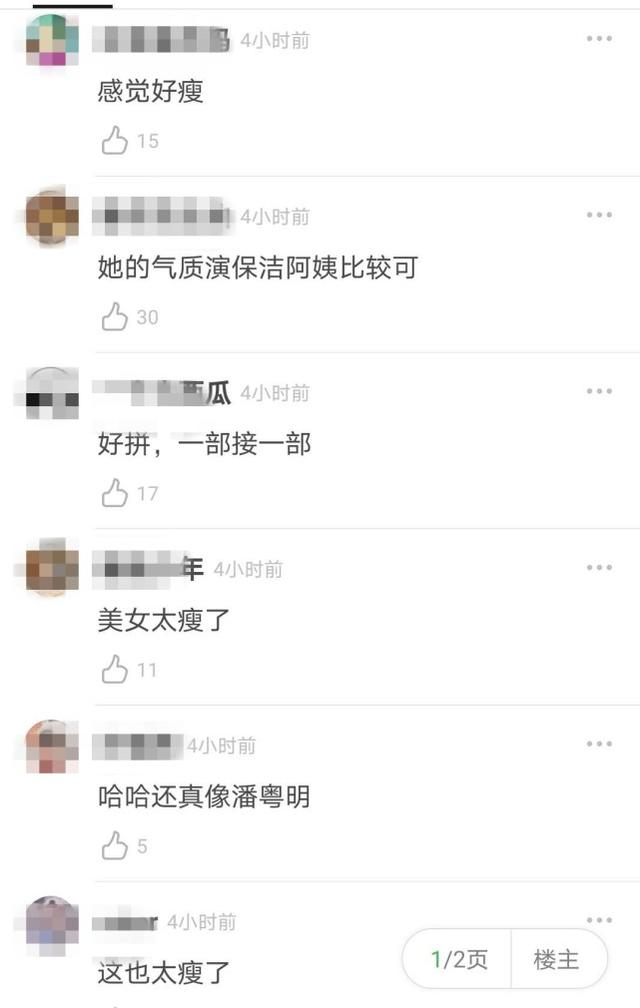Open more options for 哈哈还真像潘粤明

pos(599,744)
